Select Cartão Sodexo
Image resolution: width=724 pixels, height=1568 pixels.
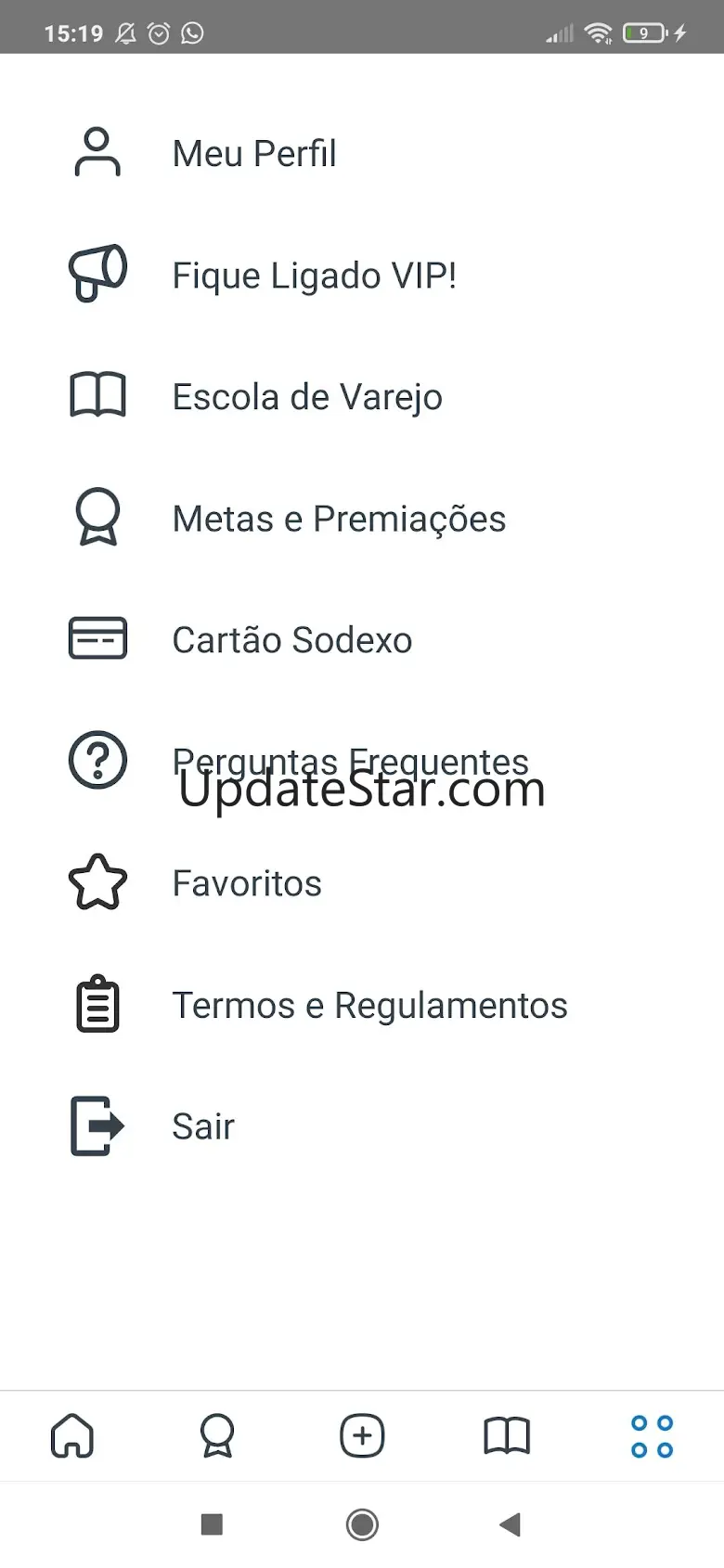tap(362, 639)
